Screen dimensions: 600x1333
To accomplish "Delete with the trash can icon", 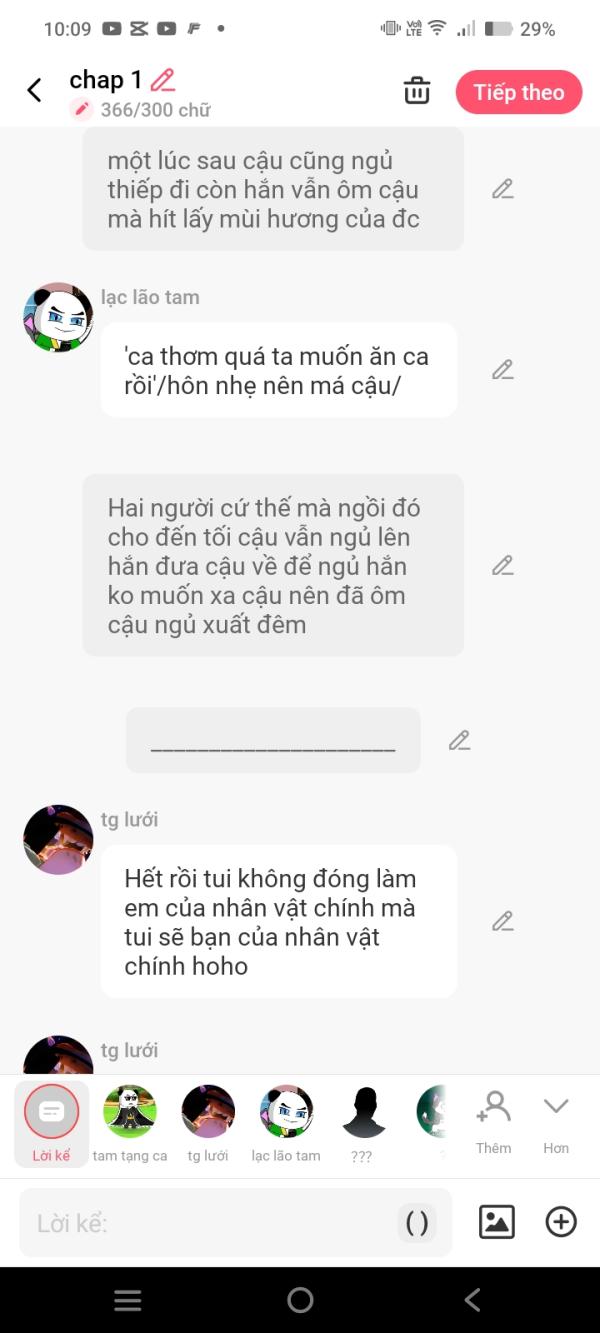I will pos(416,91).
